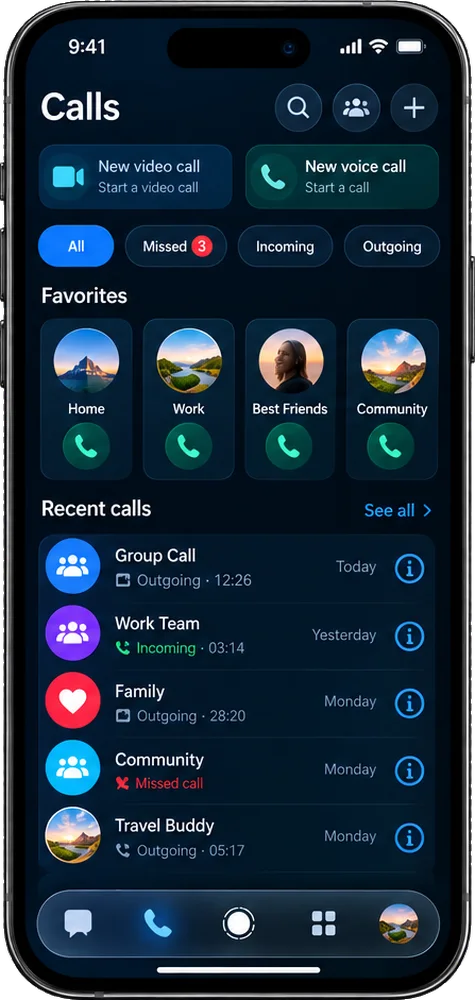Filter calls by Missed

pyautogui.click(x=176, y=246)
